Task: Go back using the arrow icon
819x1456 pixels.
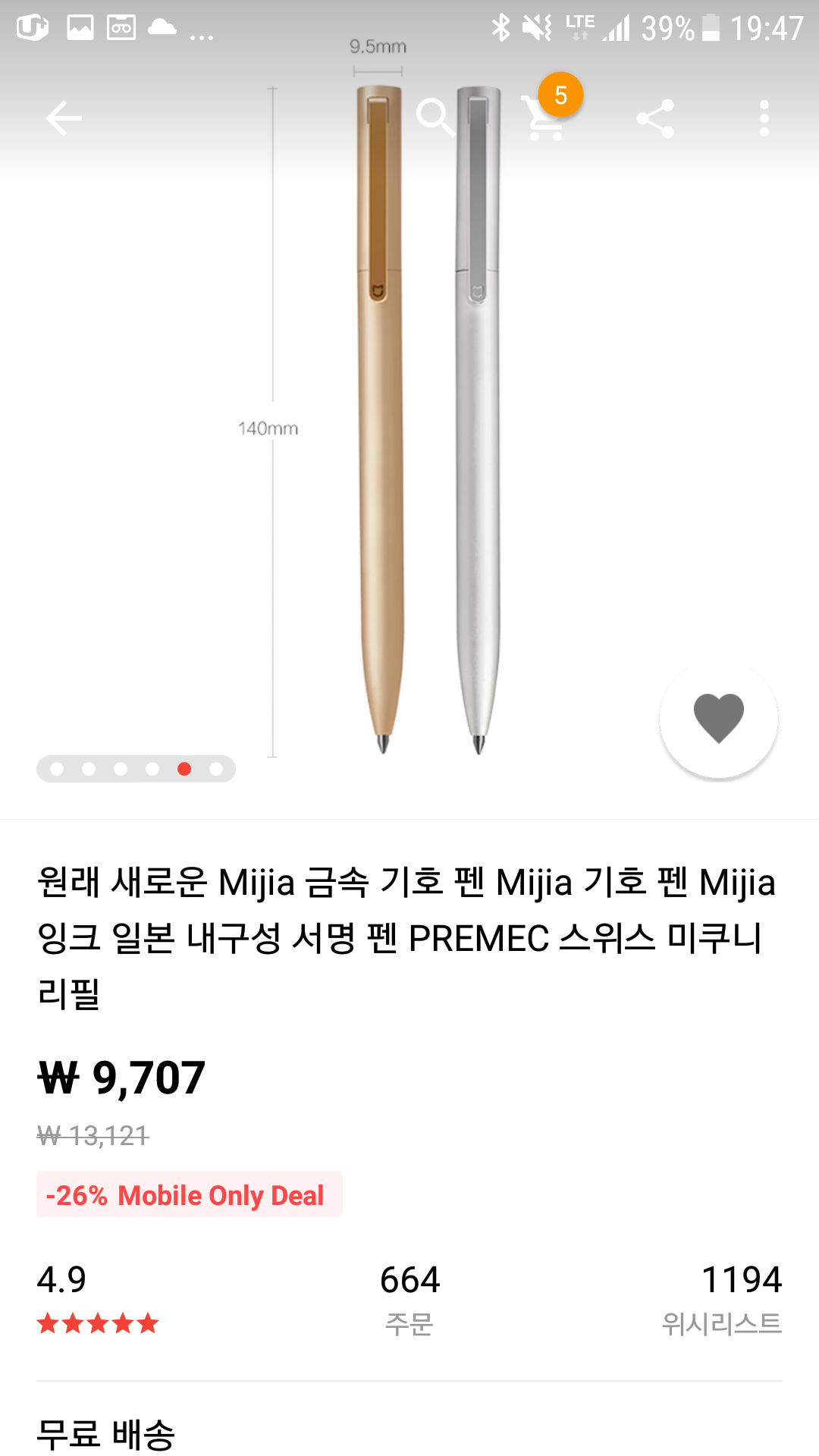Action: coord(64,118)
